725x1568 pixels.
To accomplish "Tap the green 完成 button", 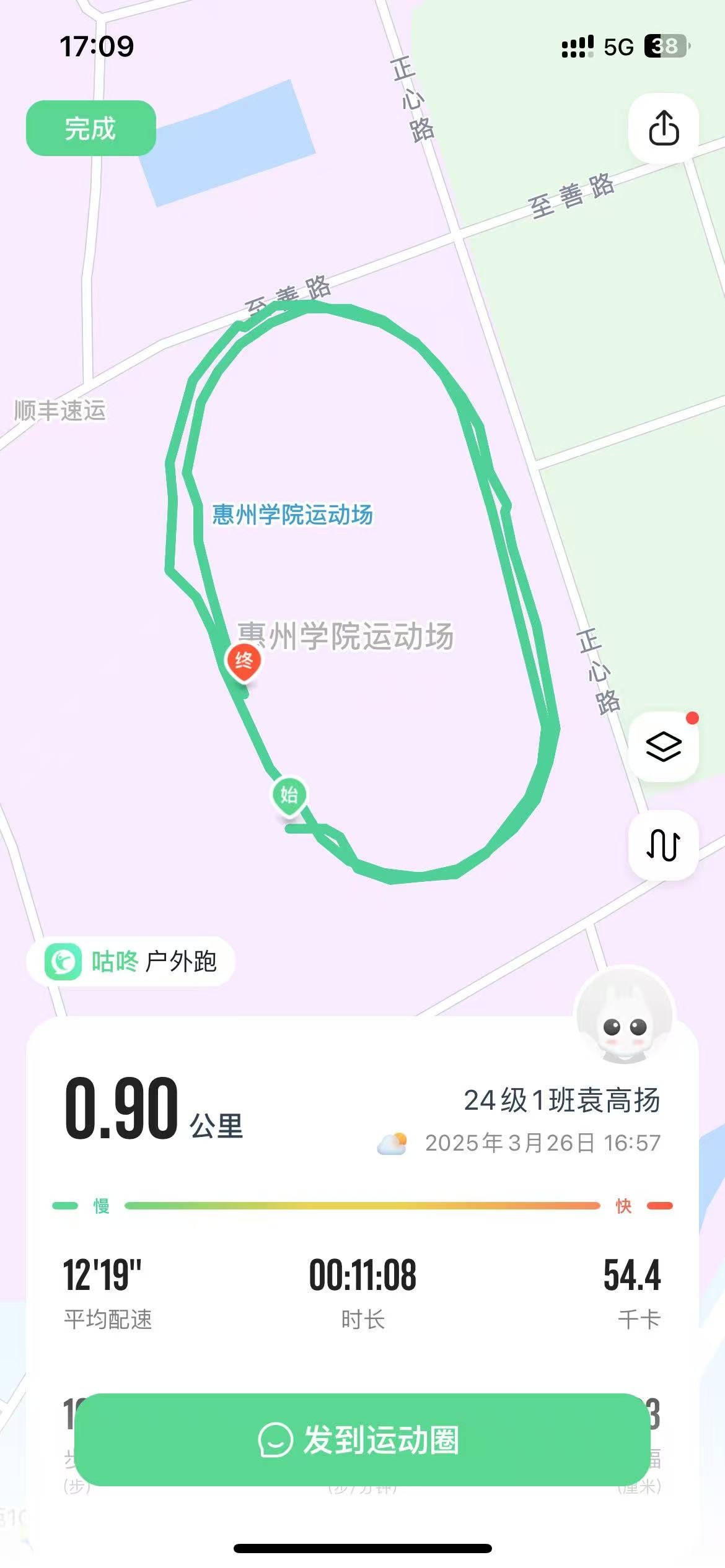I will (x=90, y=128).
